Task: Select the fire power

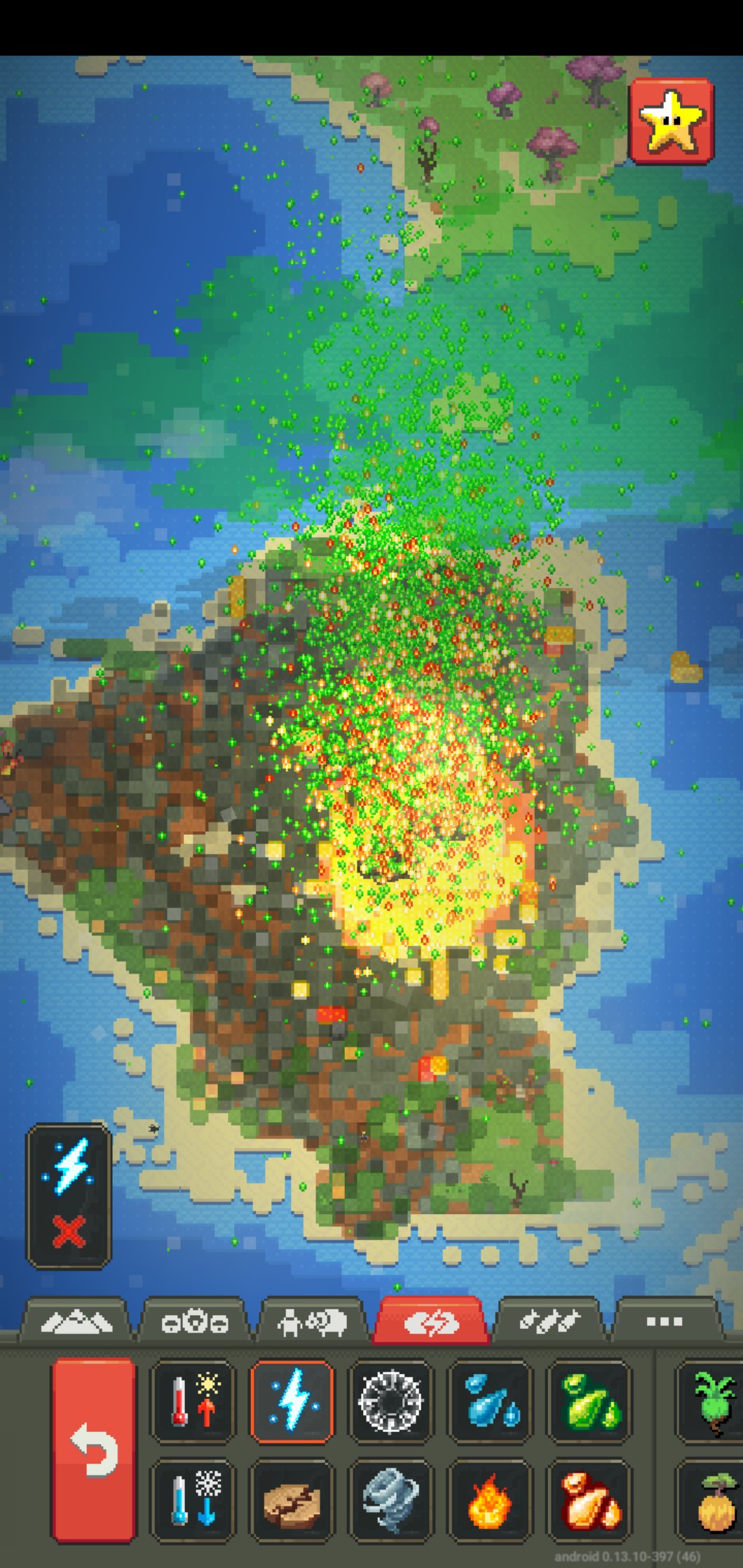Action: 489,1501
